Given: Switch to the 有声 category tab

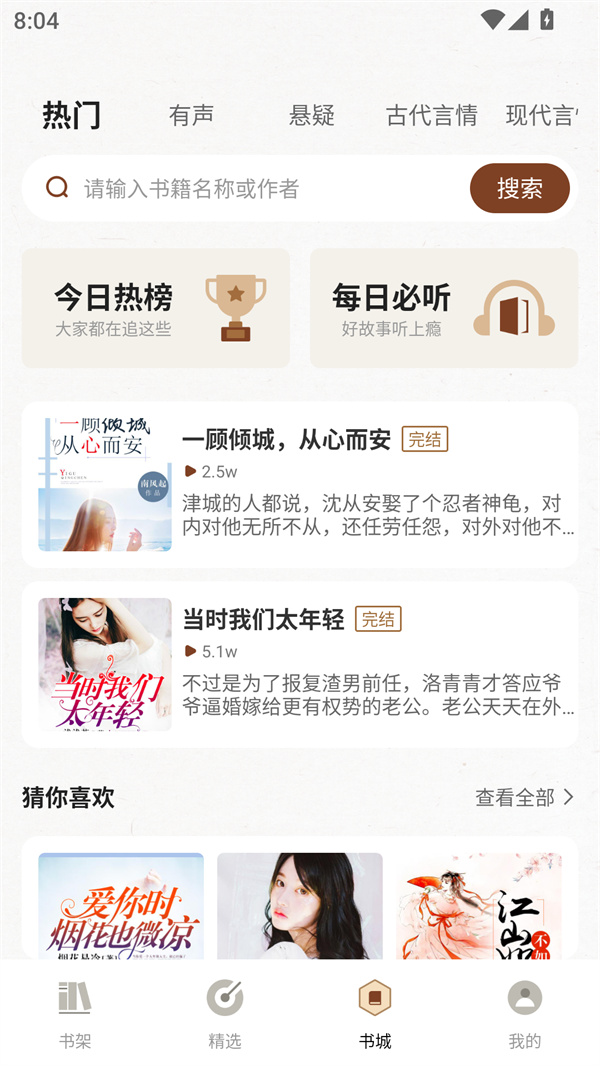Looking at the screenshot, I should 191,116.
